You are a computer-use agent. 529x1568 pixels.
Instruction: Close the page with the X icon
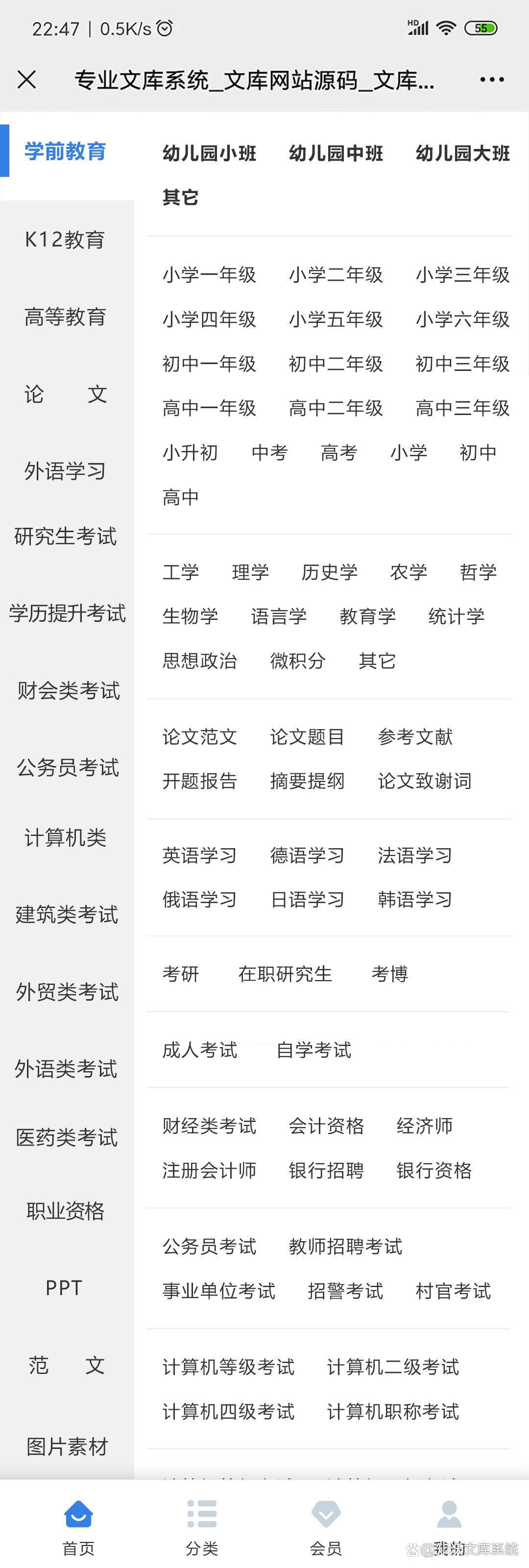tap(27, 79)
